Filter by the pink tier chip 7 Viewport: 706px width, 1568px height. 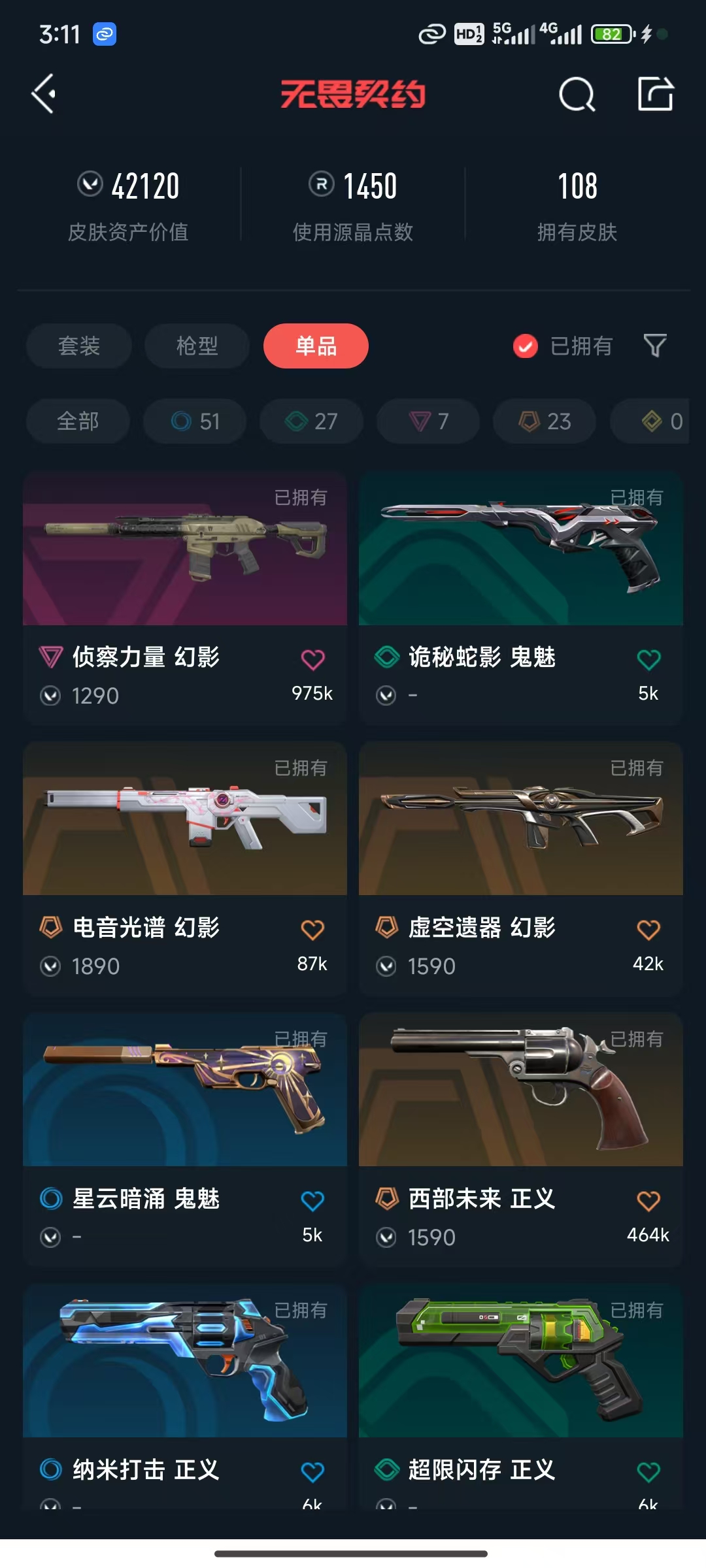(428, 421)
